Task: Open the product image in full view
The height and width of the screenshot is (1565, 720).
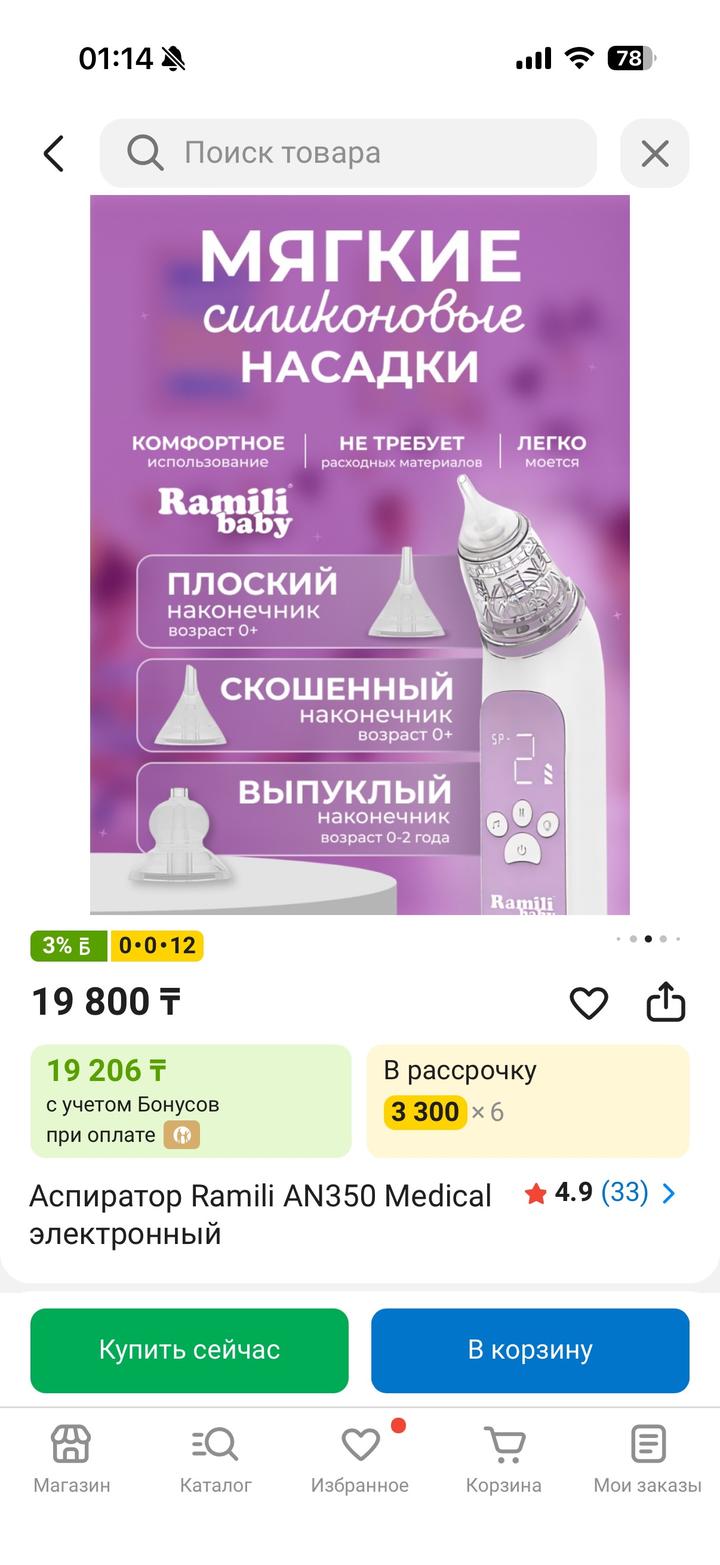Action: pyautogui.click(x=360, y=555)
